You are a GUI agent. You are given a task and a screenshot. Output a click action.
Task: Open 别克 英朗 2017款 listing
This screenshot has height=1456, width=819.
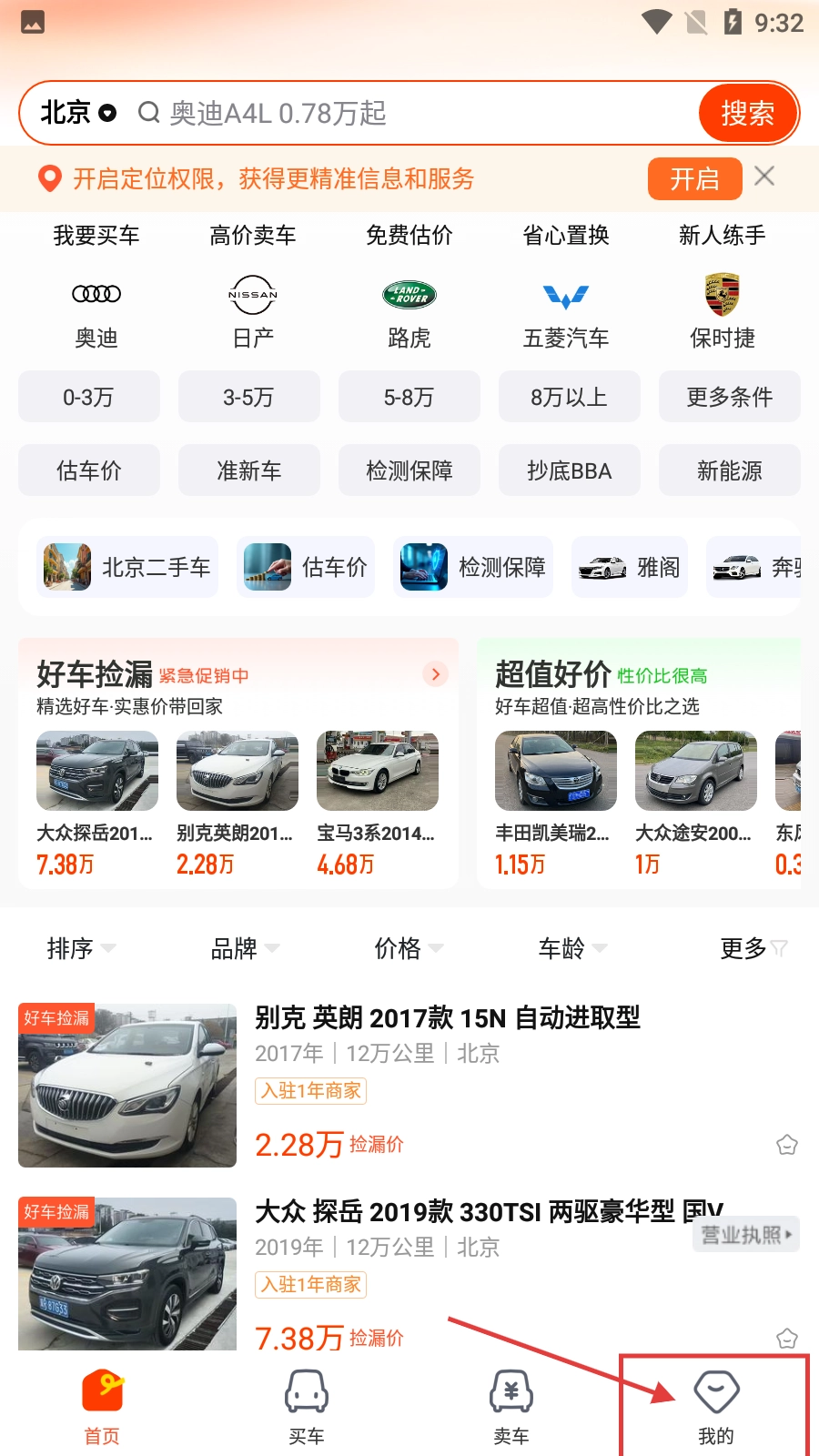[446, 1017]
